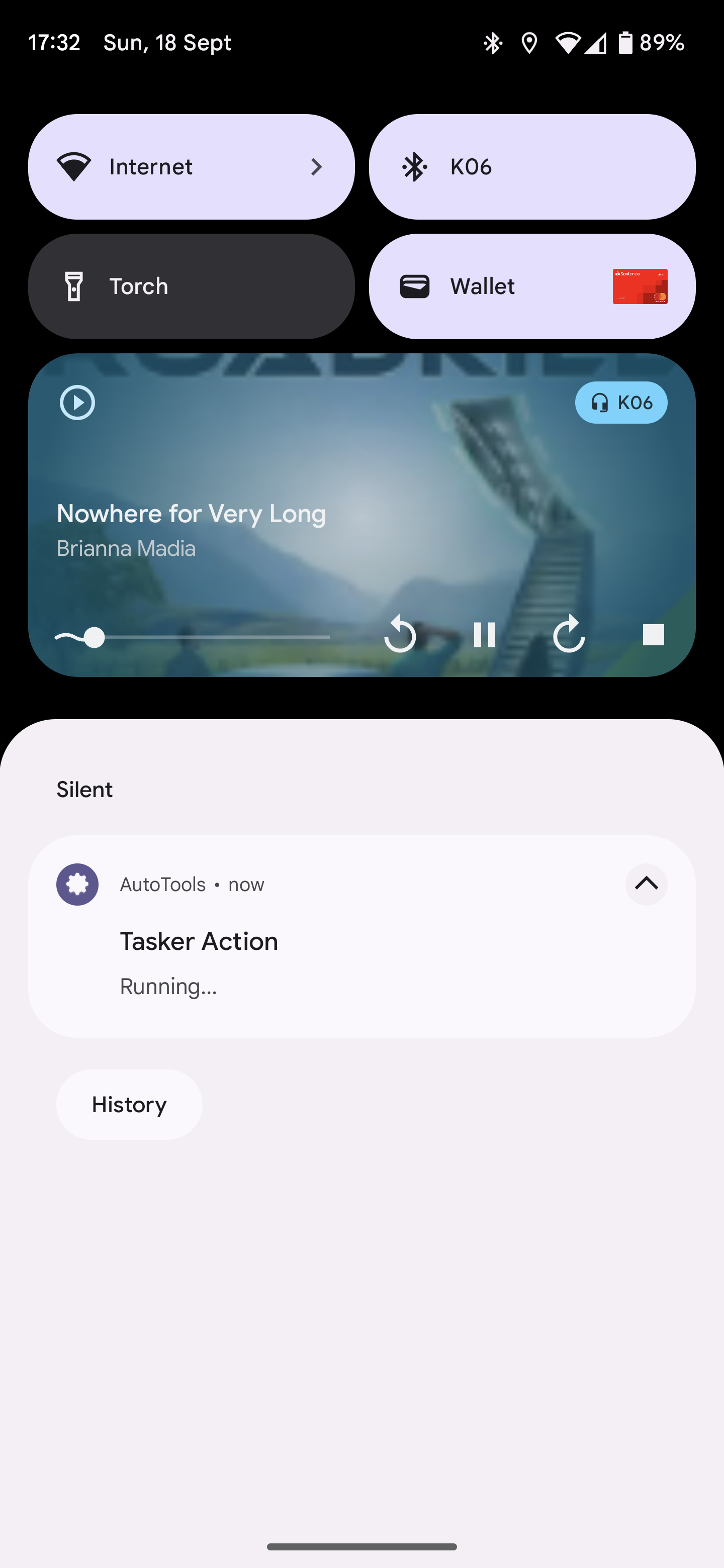Viewport: 724px width, 1568px height.
Task: Skip forward with the forward icon
Action: click(568, 634)
